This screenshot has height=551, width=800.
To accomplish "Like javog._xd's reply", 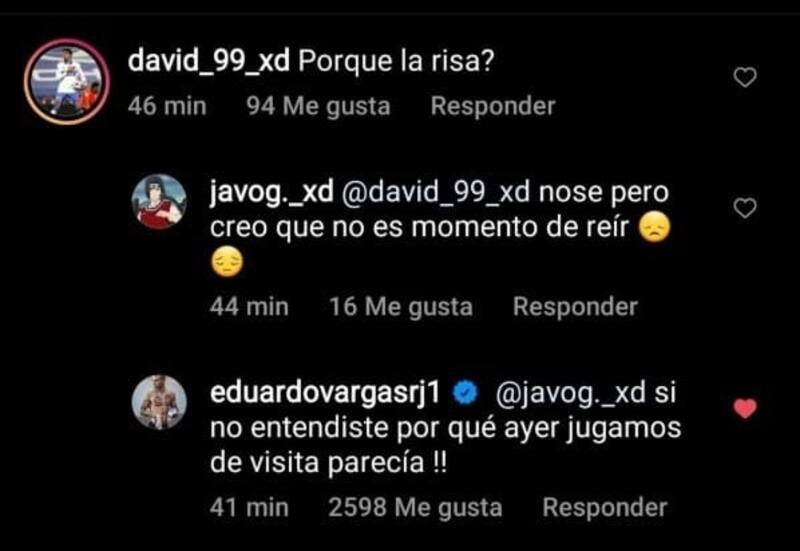I will (745, 207).
